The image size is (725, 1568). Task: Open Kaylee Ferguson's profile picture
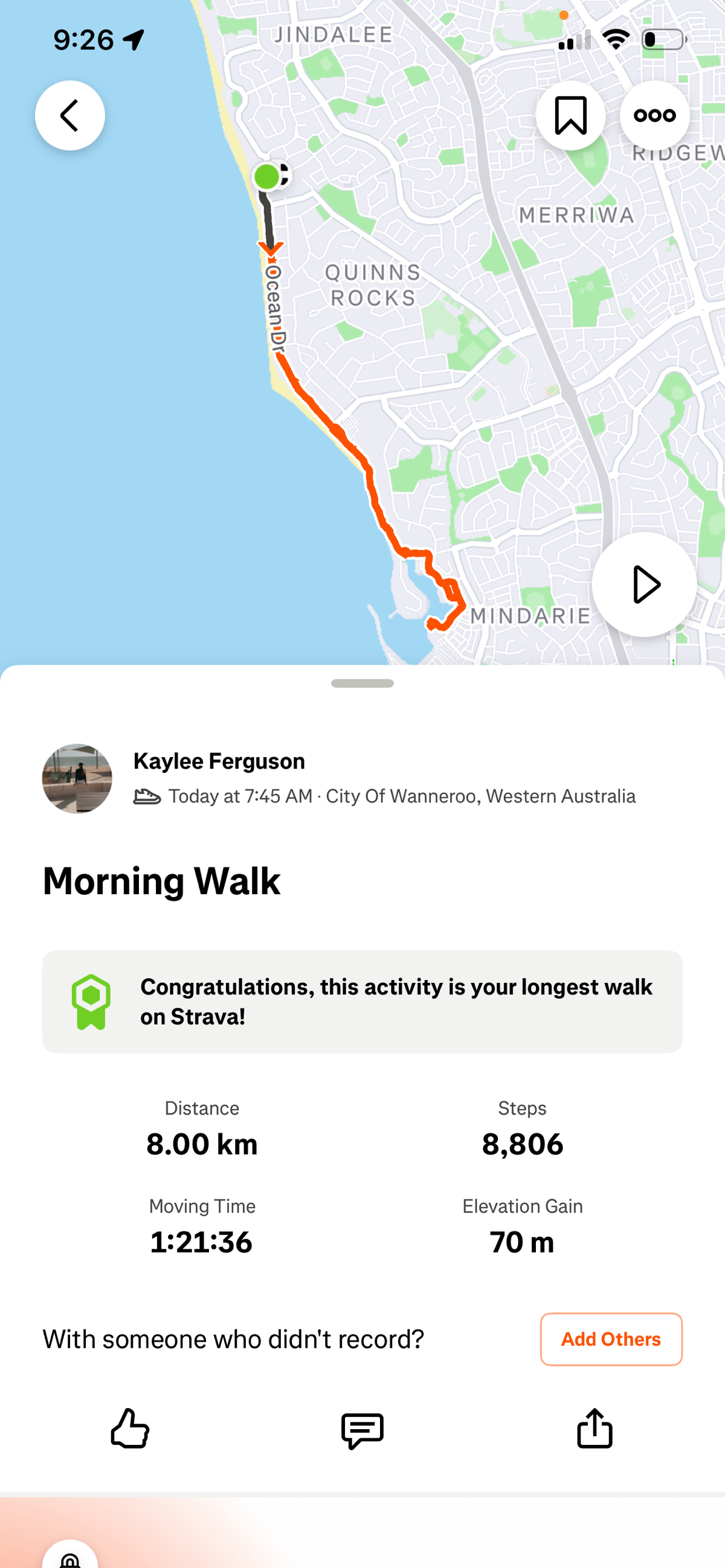coord(77,778)
